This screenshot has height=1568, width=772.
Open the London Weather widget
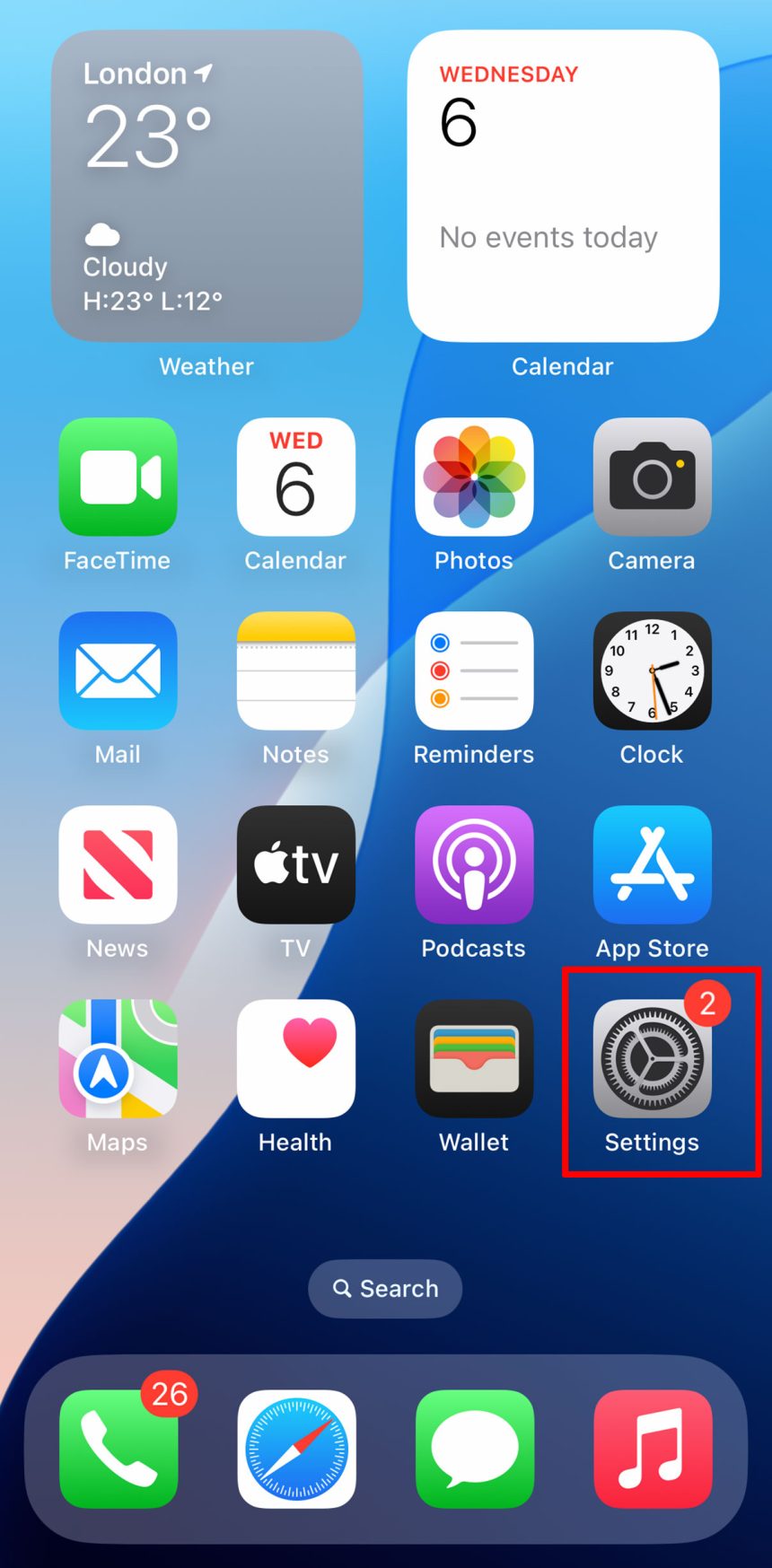click(x=206, y=186)
